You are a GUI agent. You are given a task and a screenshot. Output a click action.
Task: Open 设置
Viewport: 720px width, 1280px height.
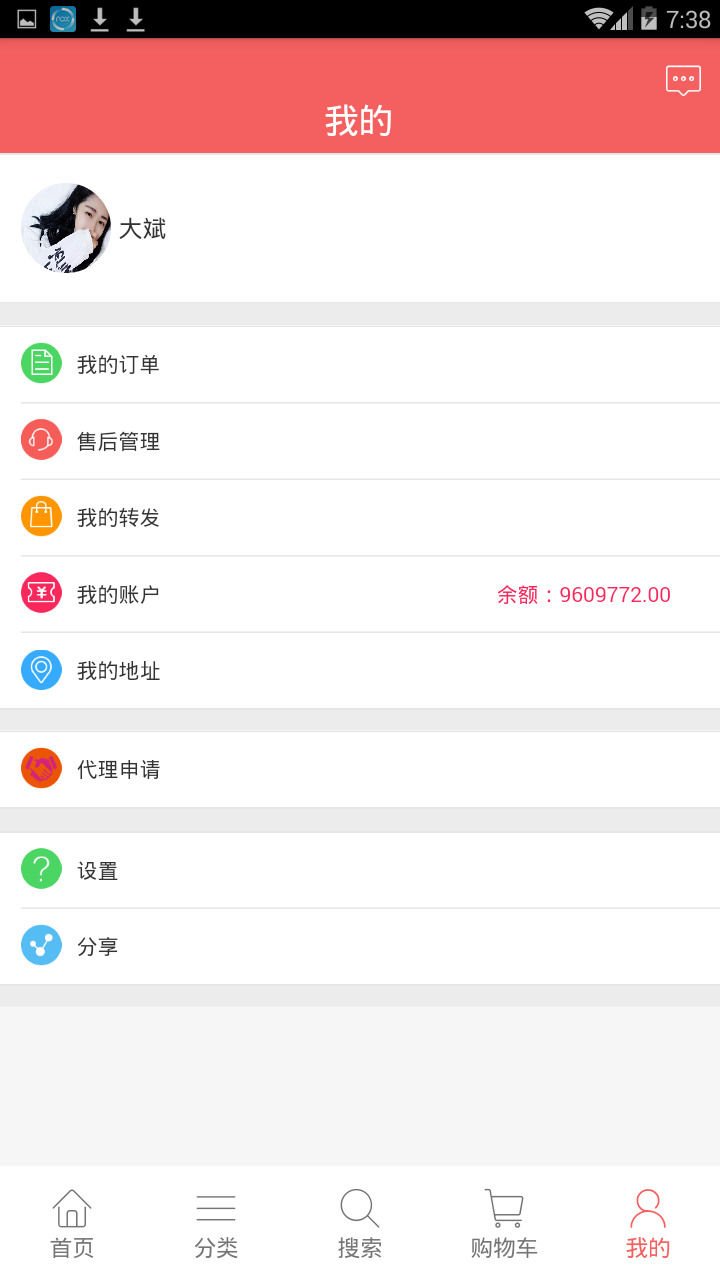360,870
